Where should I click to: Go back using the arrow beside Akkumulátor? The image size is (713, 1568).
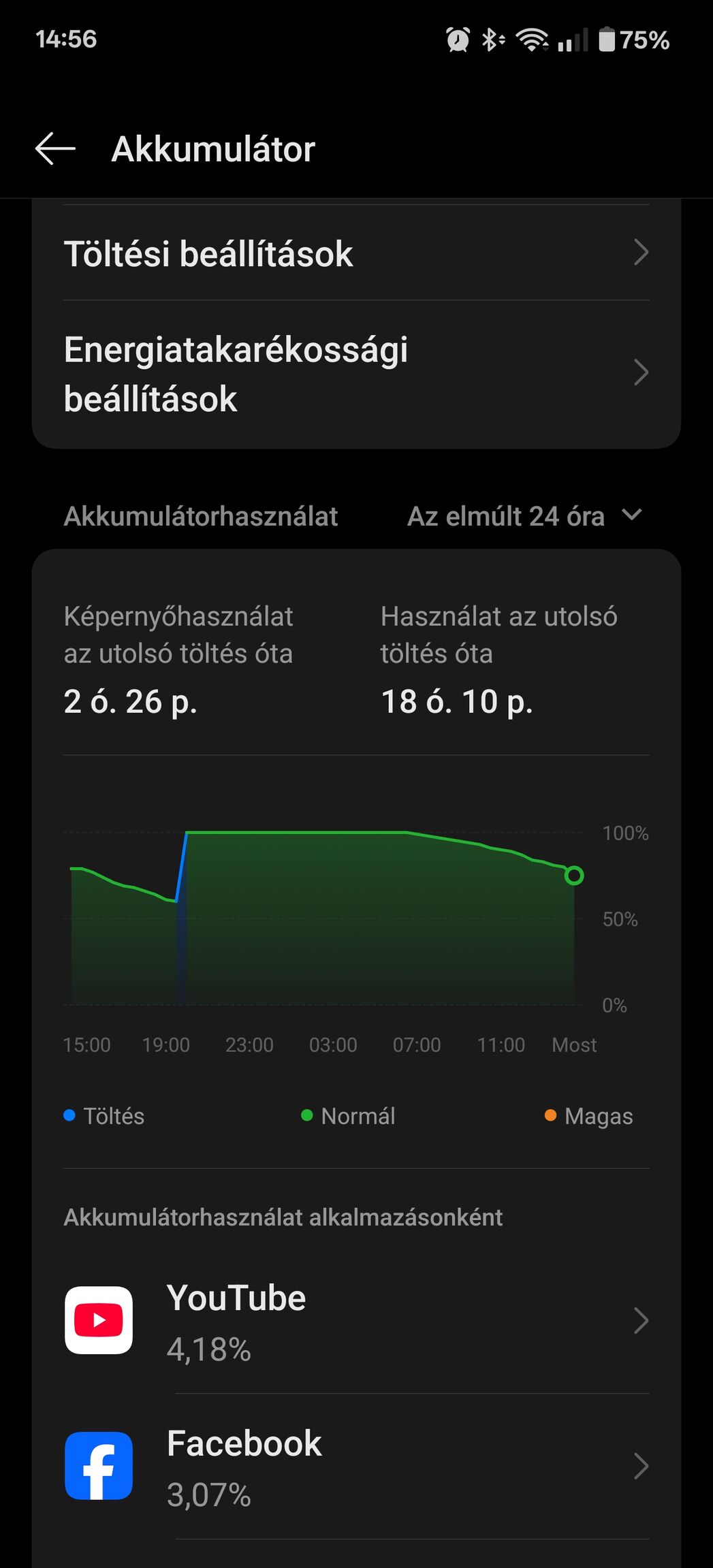55,148
